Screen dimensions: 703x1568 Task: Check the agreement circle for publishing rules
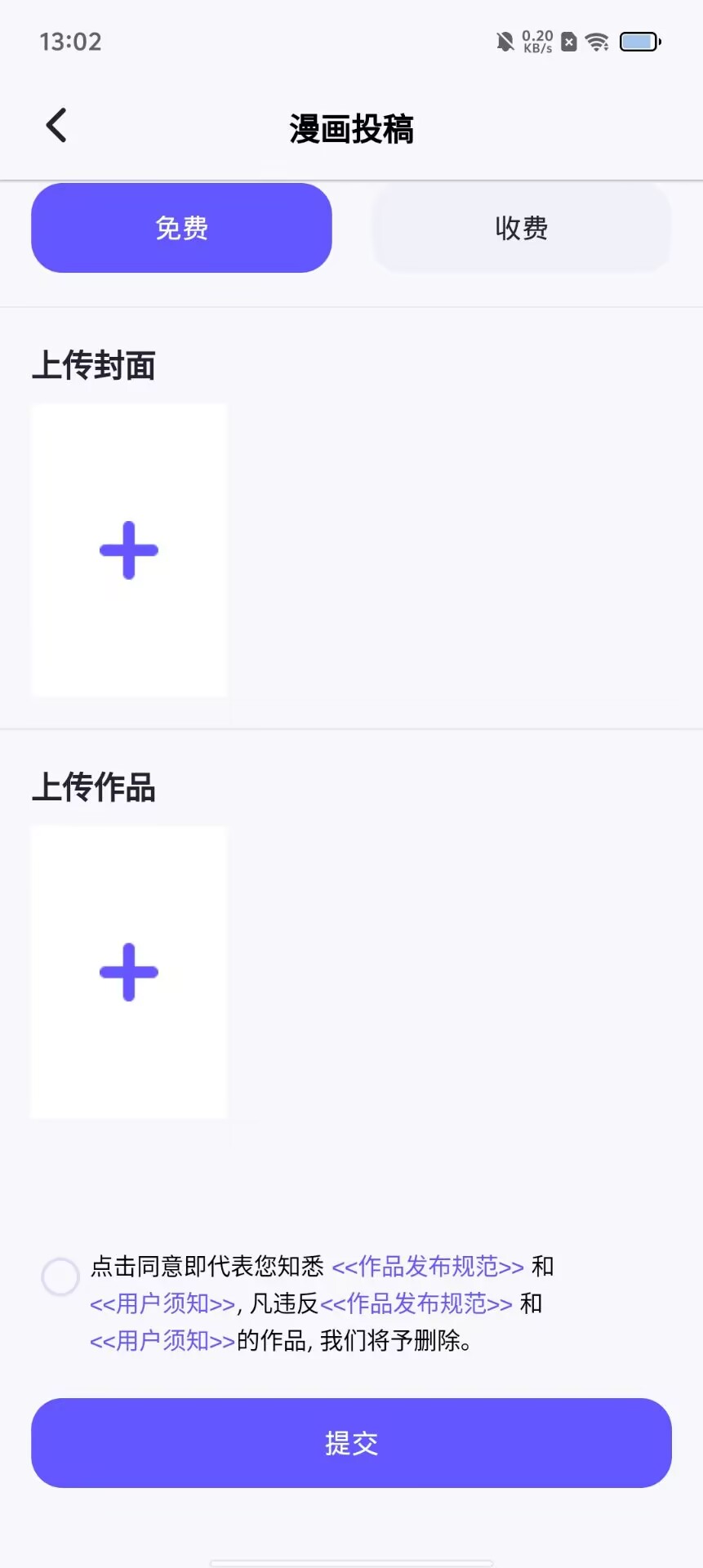click(60, 1277)
